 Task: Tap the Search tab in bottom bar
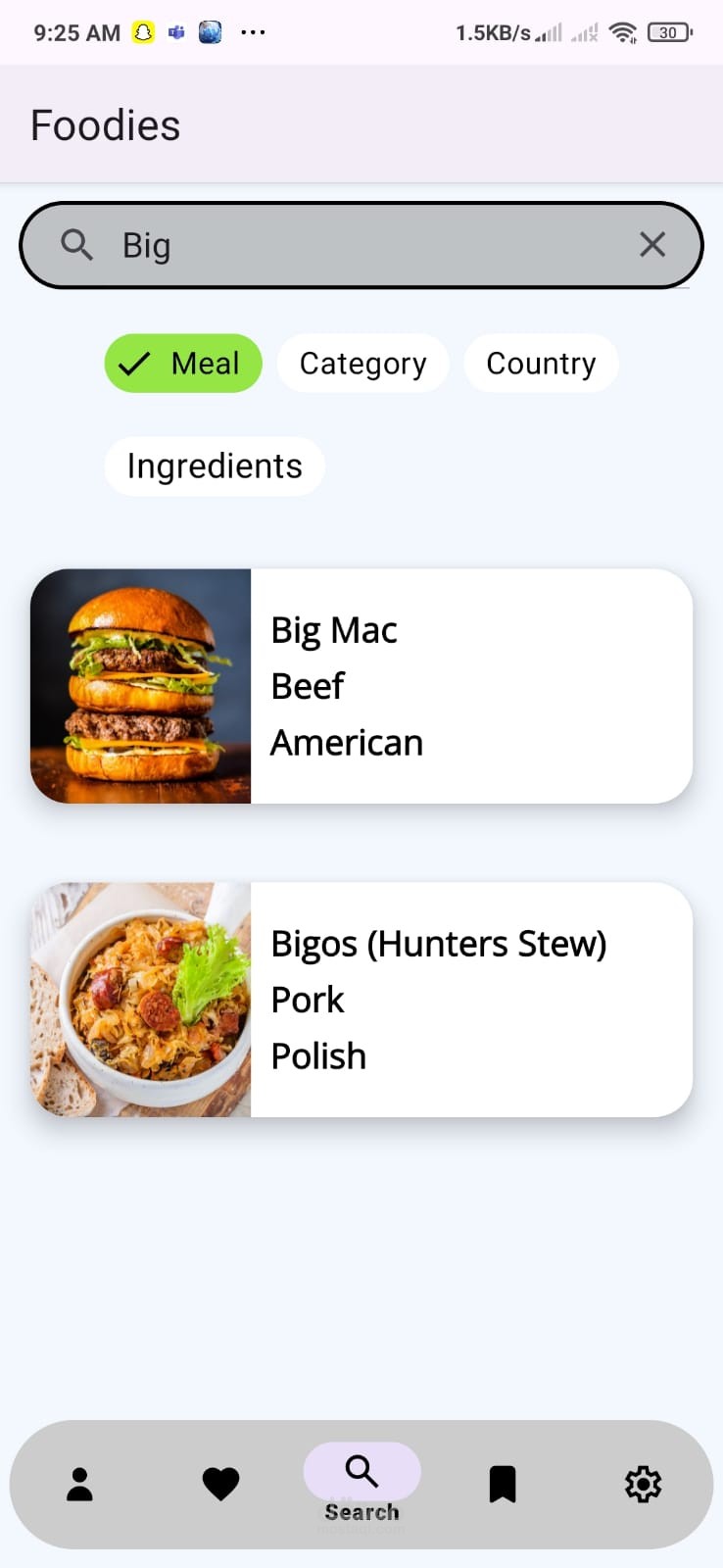click(x=361, y=1482)
